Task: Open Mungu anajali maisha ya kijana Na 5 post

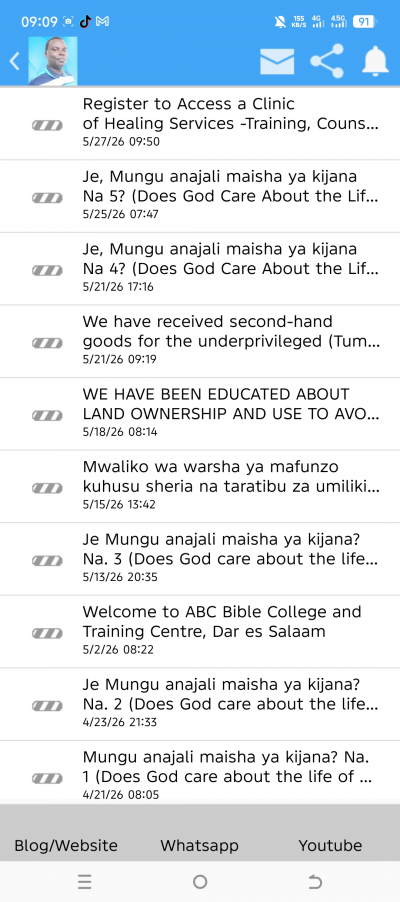Action: click(x=200, y=196)
